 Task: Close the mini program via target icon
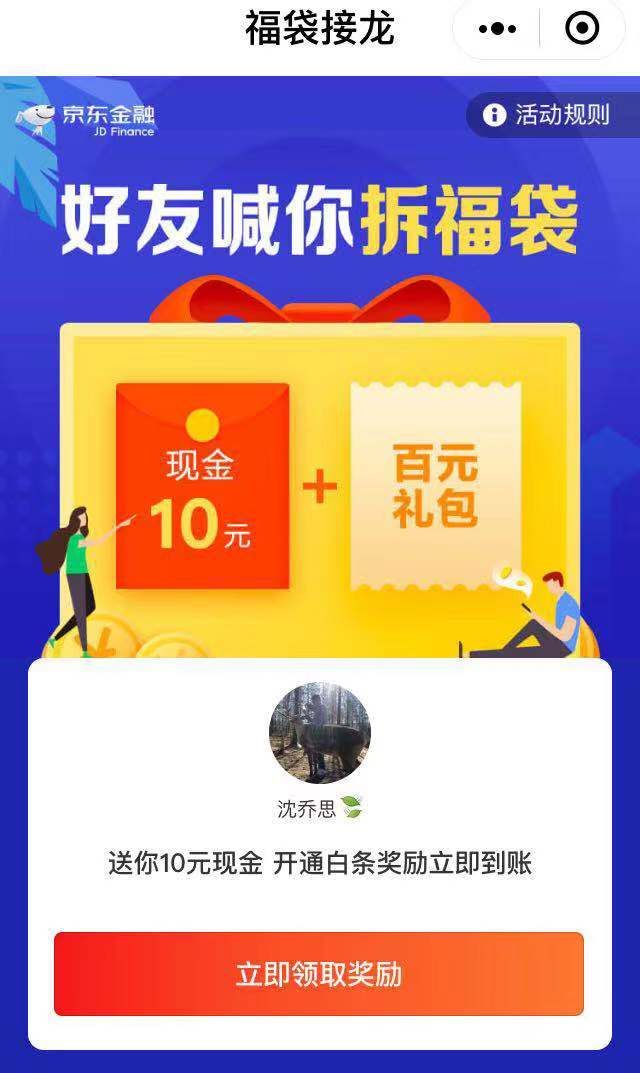pos(582,30)
